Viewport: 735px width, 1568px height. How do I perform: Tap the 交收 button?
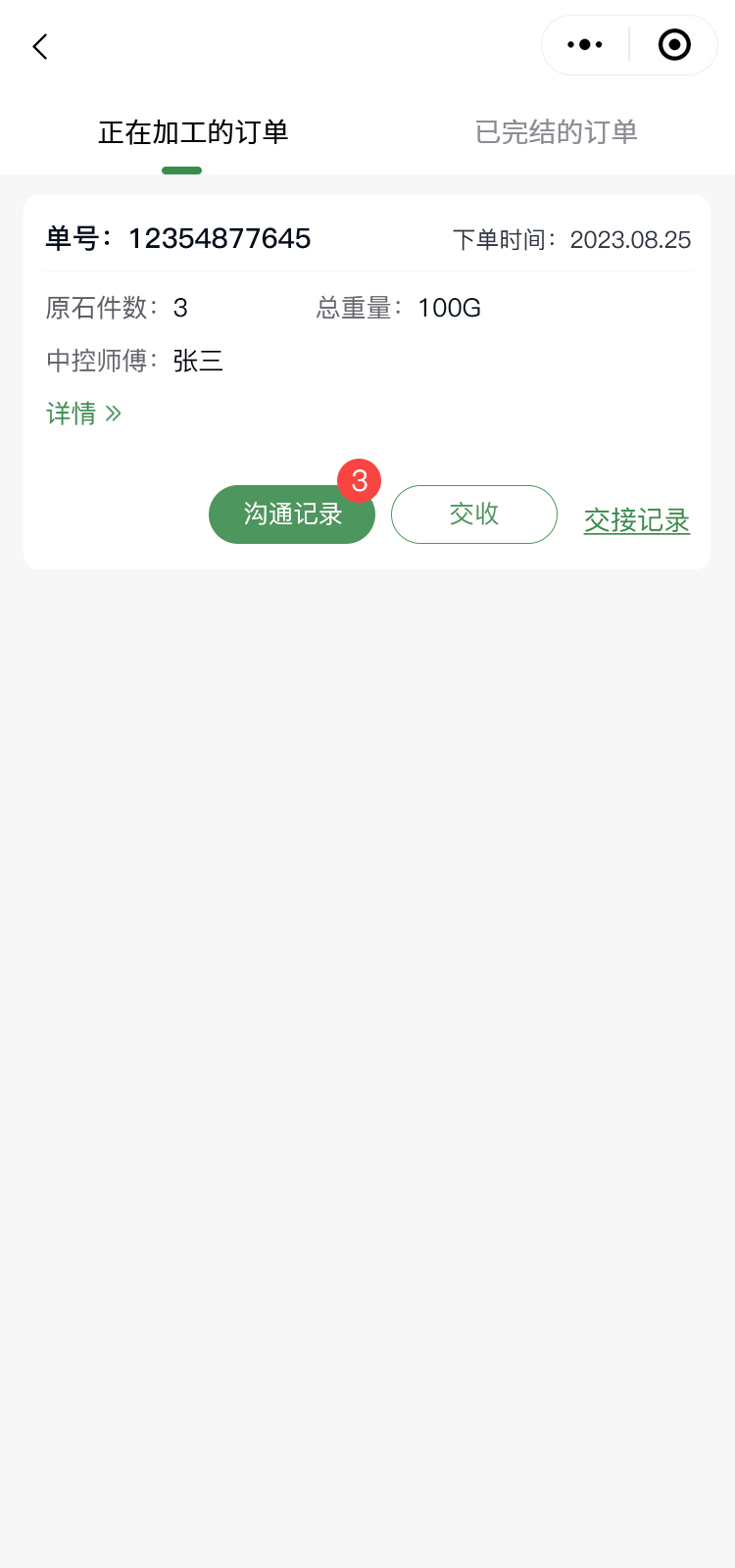474,514
